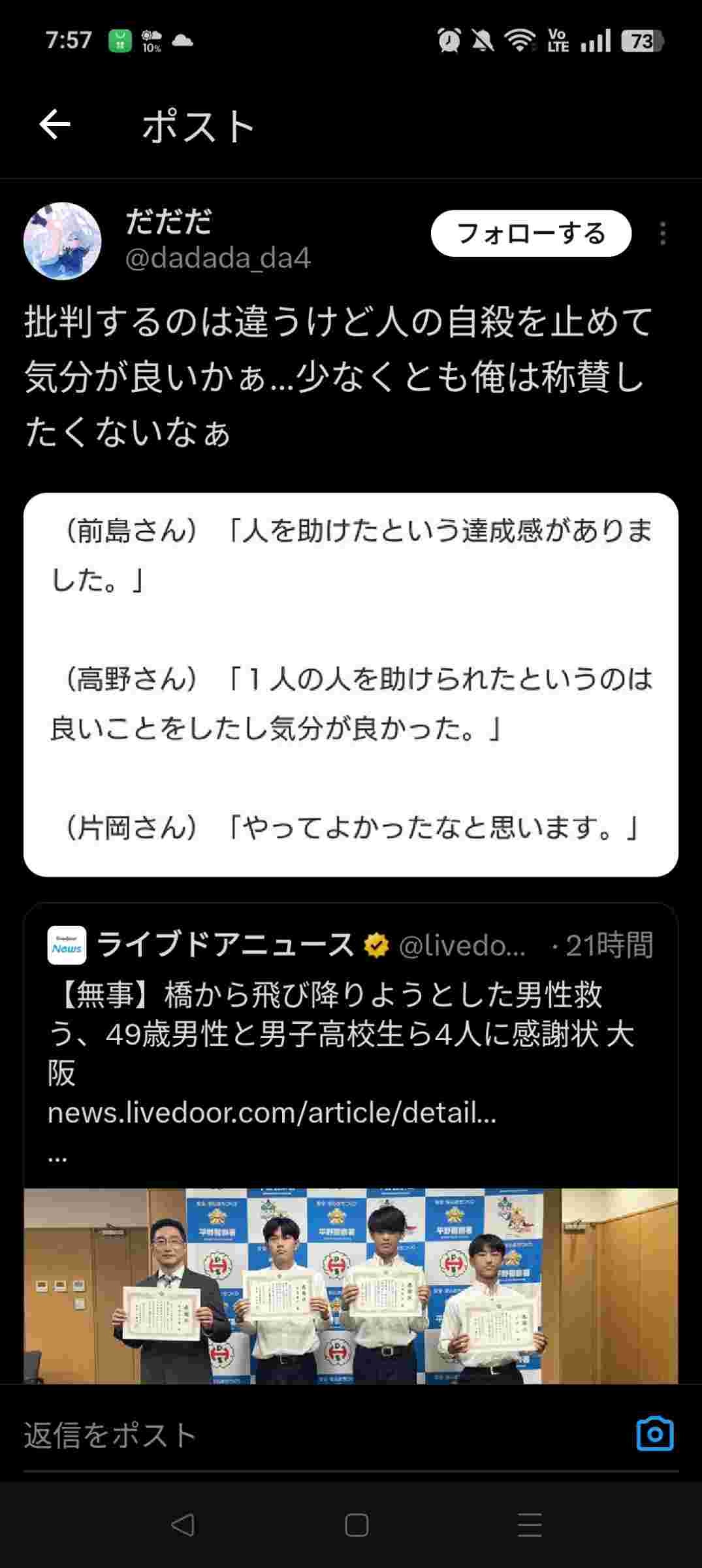Show recent apps from the navigation bar

(x=530, y=1525)
